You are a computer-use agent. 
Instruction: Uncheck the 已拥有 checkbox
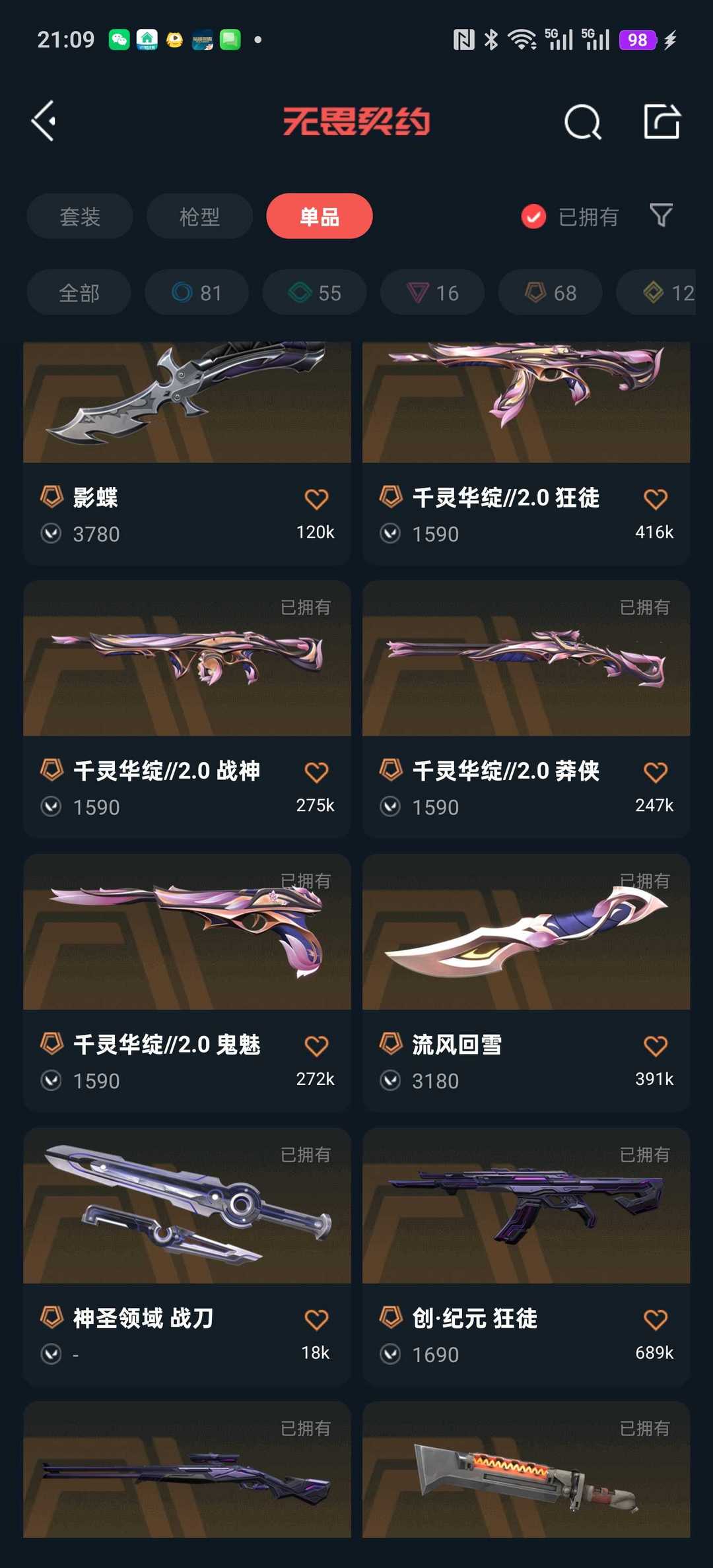coord(533,216)
